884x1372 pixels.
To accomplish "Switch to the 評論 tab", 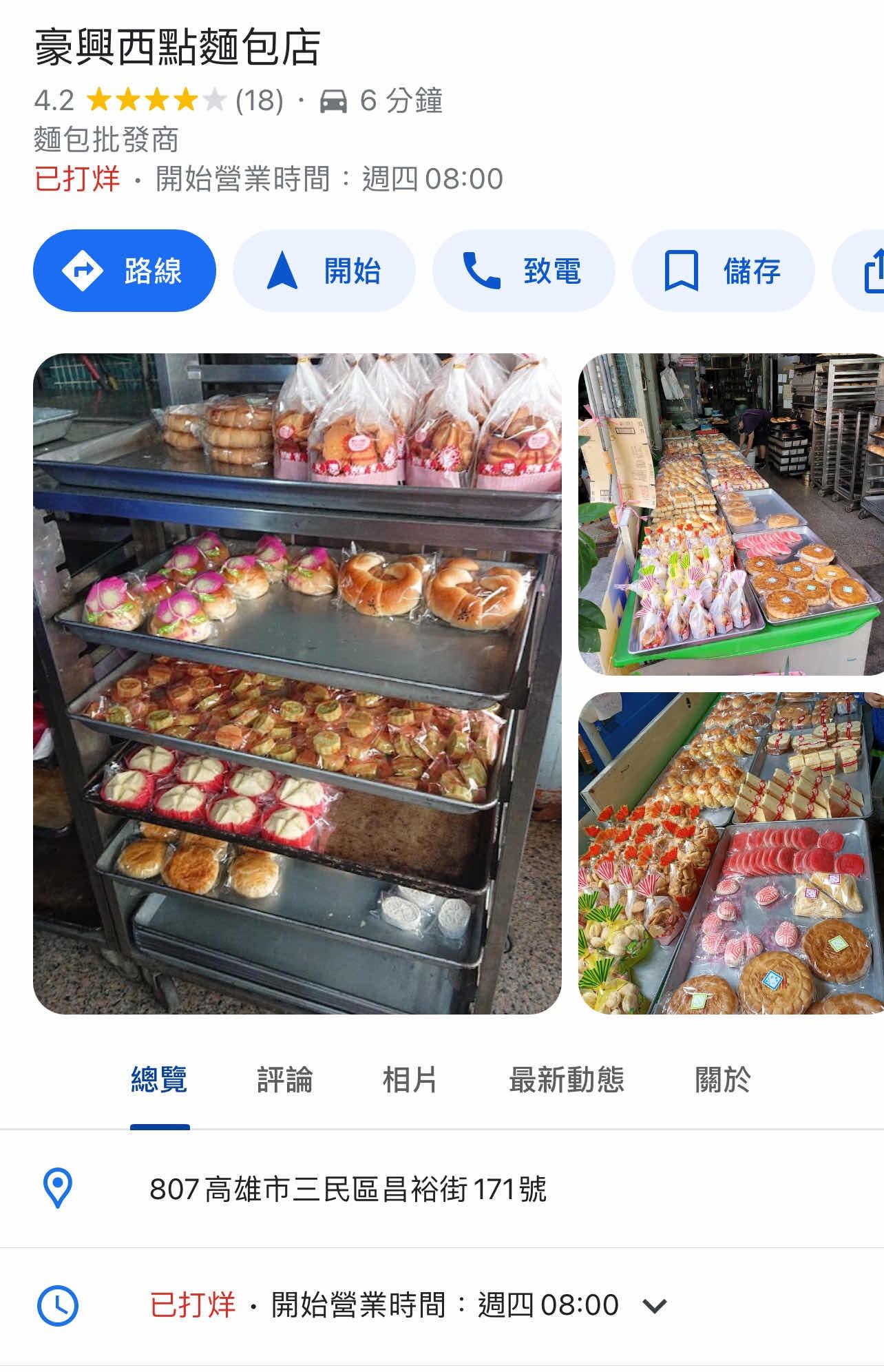I will pos(284,1079).
